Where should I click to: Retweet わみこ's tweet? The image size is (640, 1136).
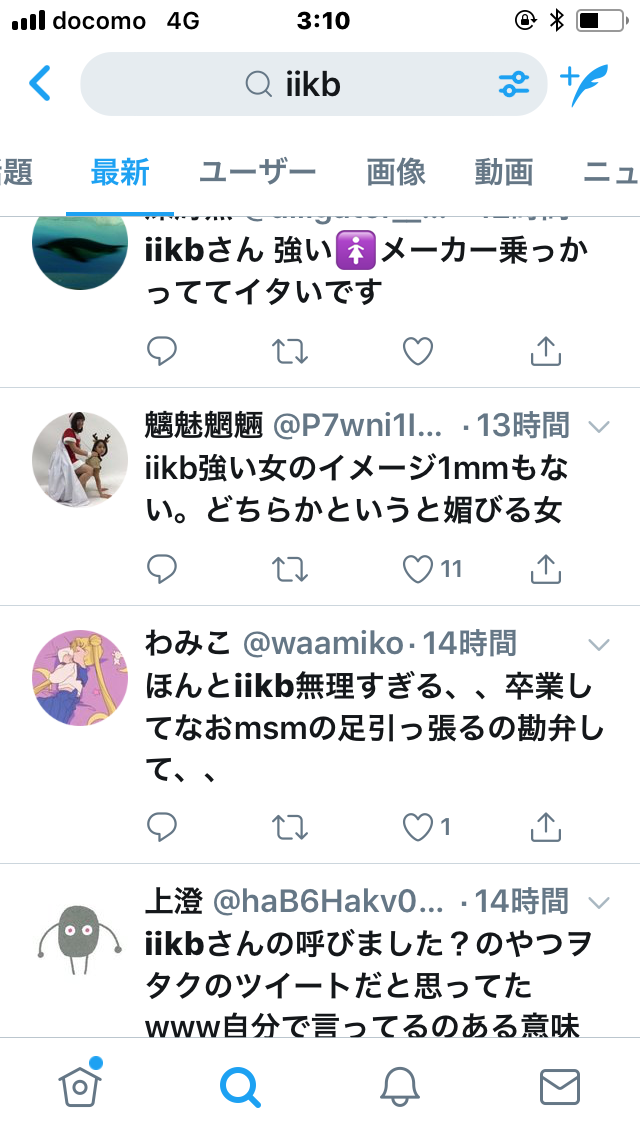[x=290, y=827]
